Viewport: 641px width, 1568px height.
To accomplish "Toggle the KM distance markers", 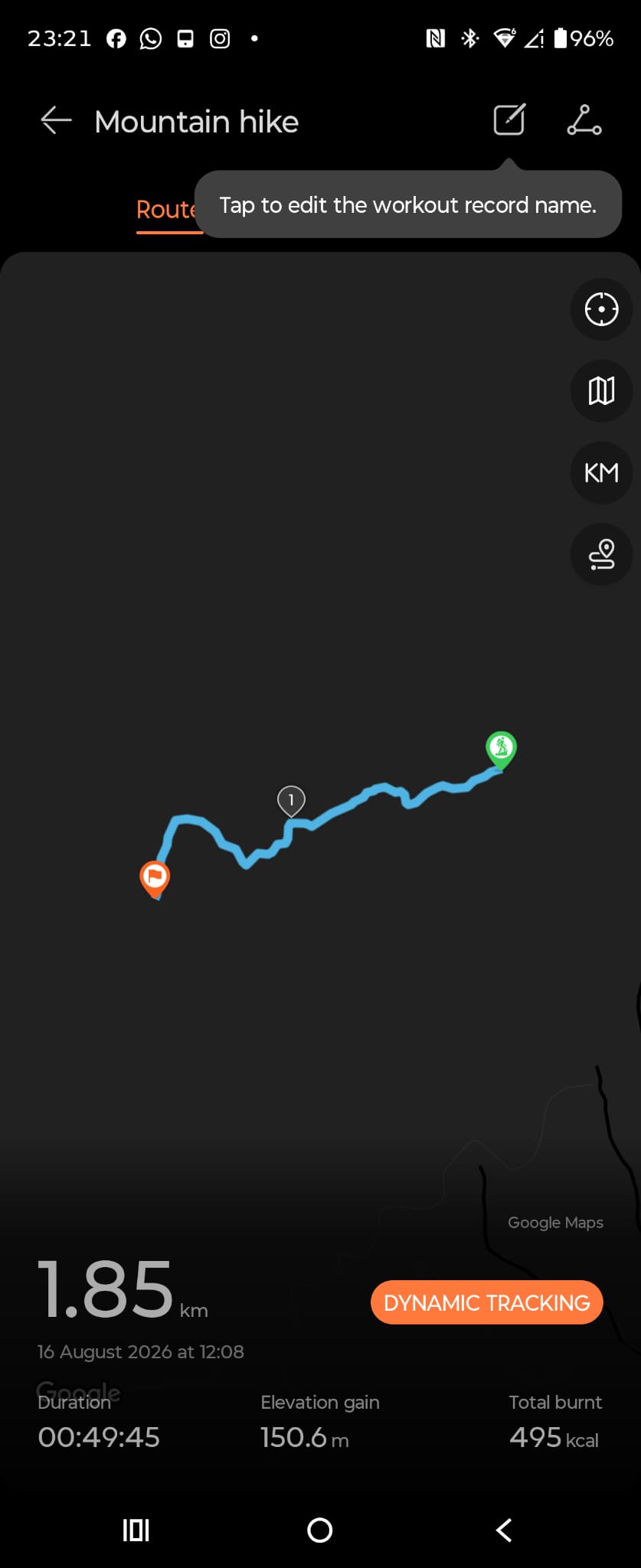I will click(601, 472).
